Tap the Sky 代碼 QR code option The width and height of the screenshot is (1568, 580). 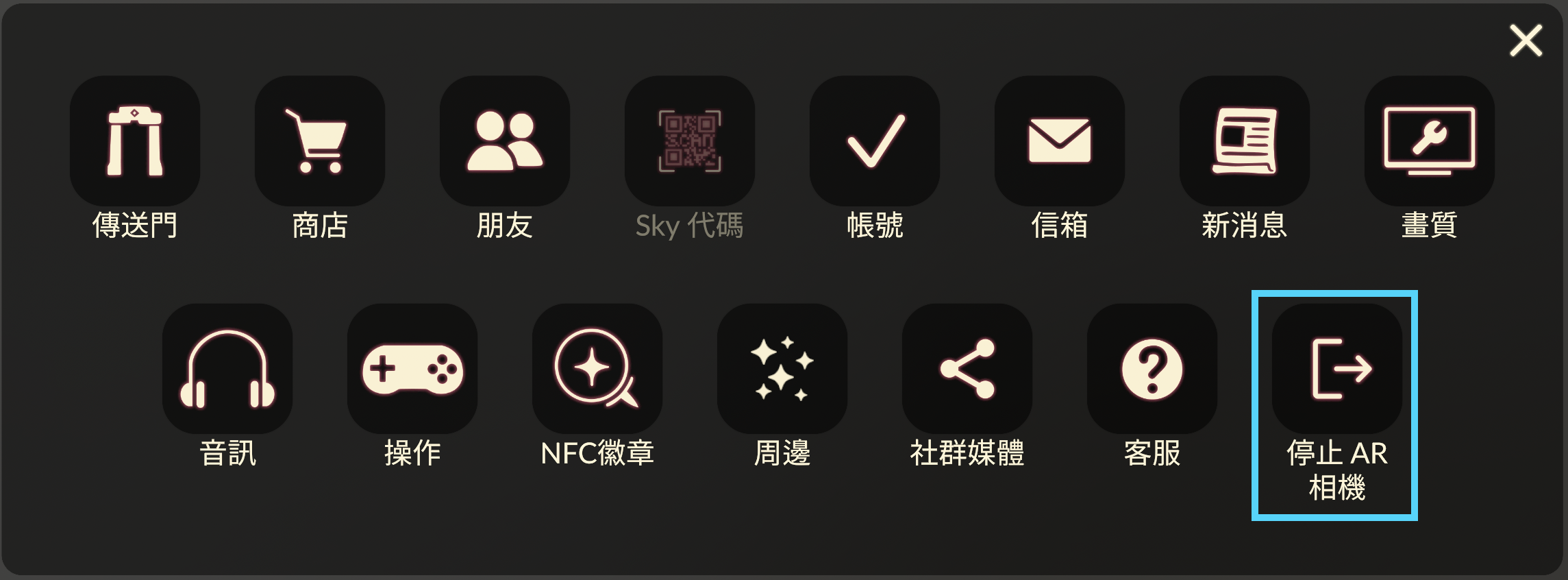690,141
